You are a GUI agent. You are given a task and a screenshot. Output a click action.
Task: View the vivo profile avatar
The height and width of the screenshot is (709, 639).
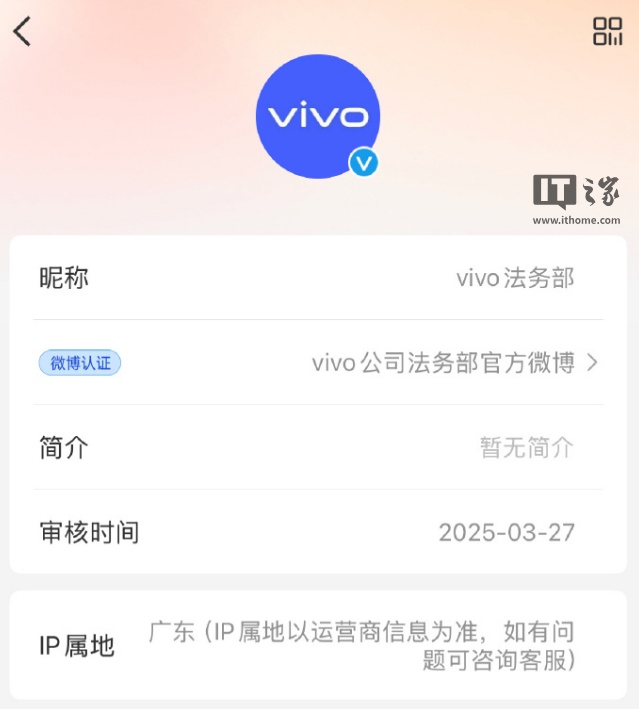[317, 116]
